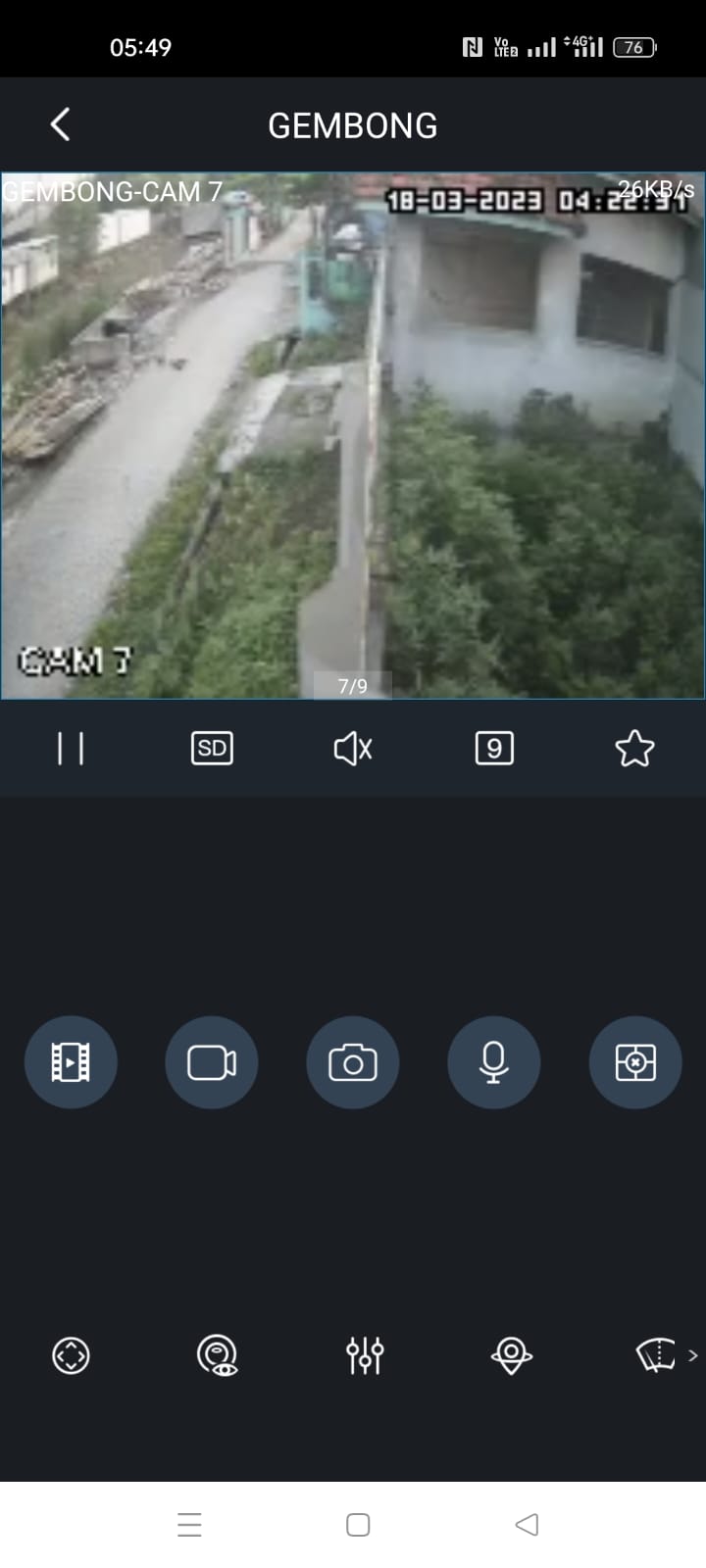Open the target tracking button
The image size is (706, 1568).
(635, 1062)
